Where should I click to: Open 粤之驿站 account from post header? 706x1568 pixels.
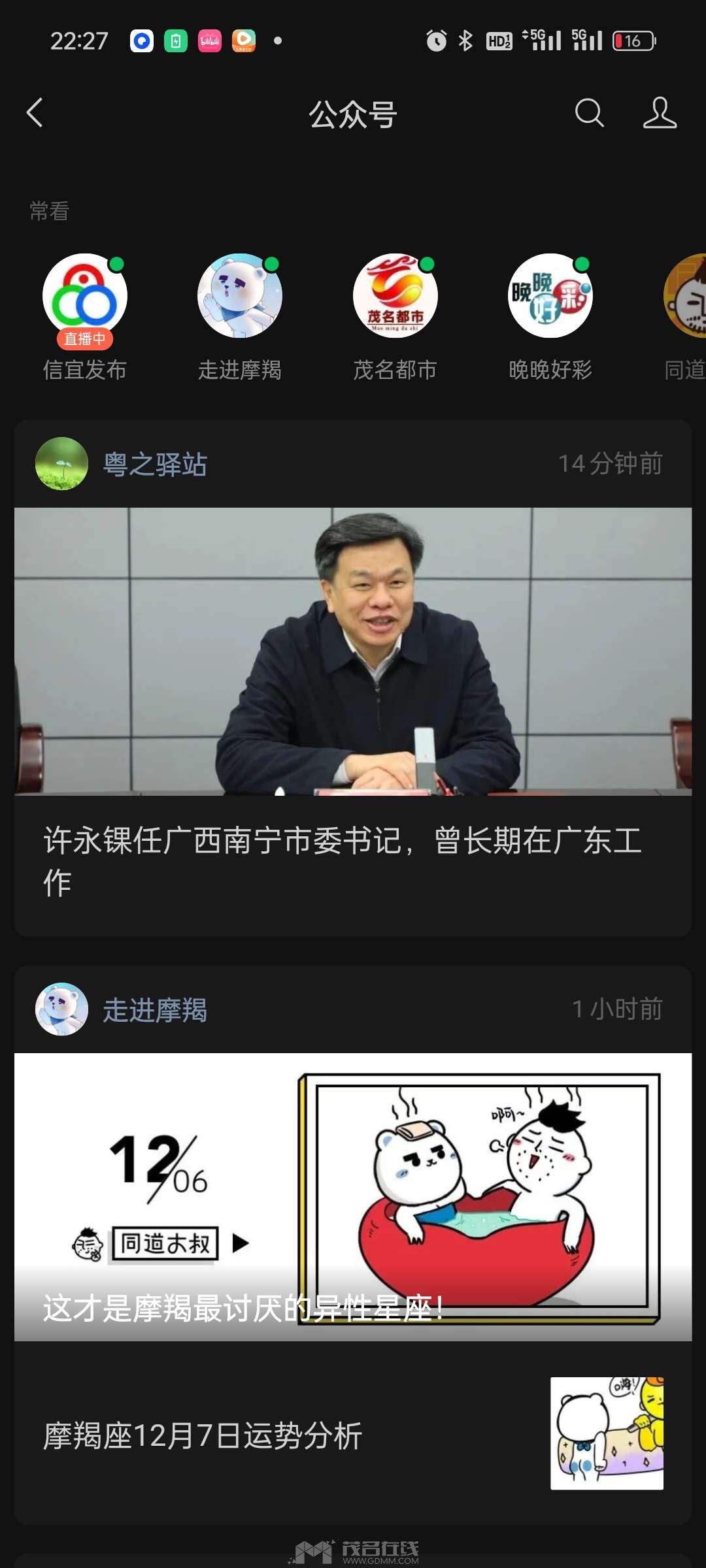pyautogui.click(x=154, y=465)
